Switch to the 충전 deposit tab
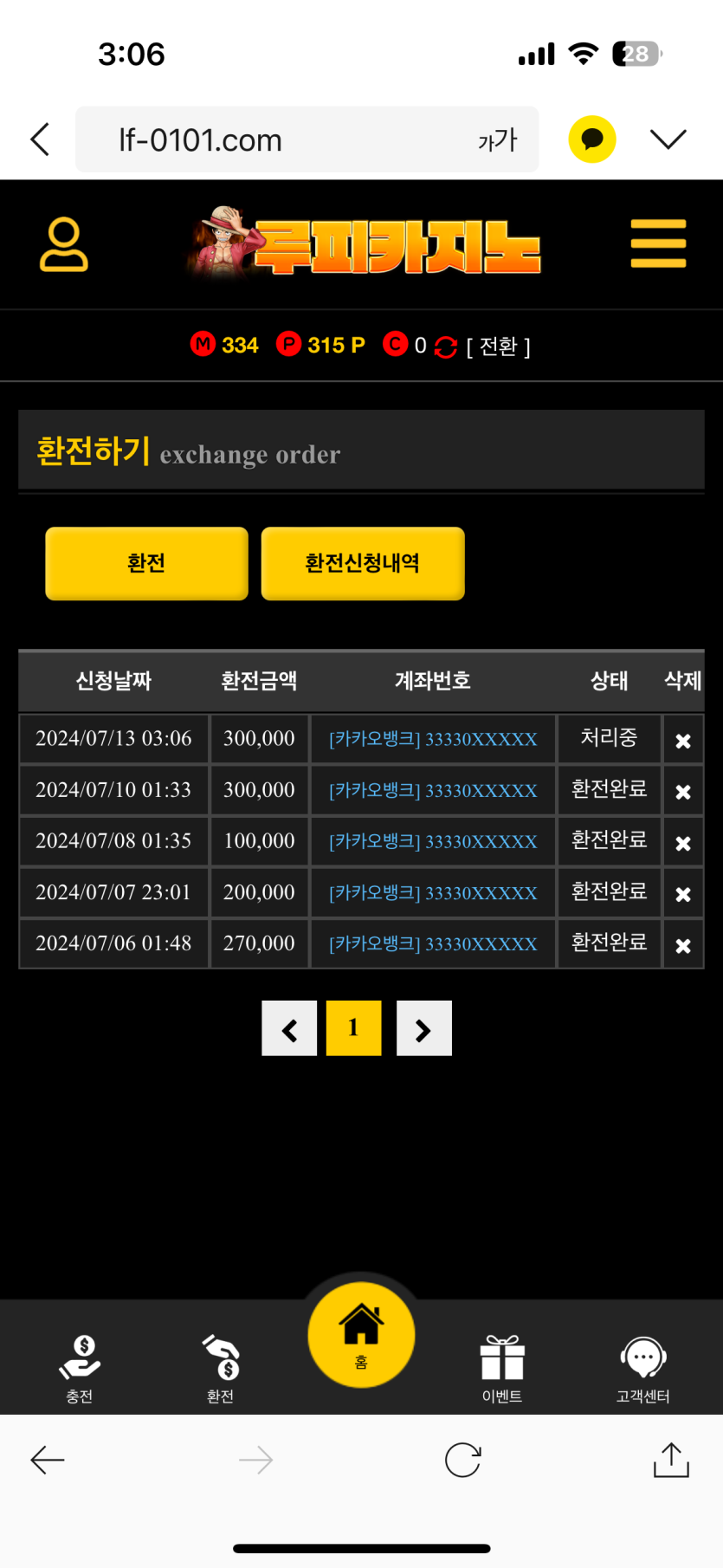The height and width of the screenshot is (1568, 723). point(80,1367)
